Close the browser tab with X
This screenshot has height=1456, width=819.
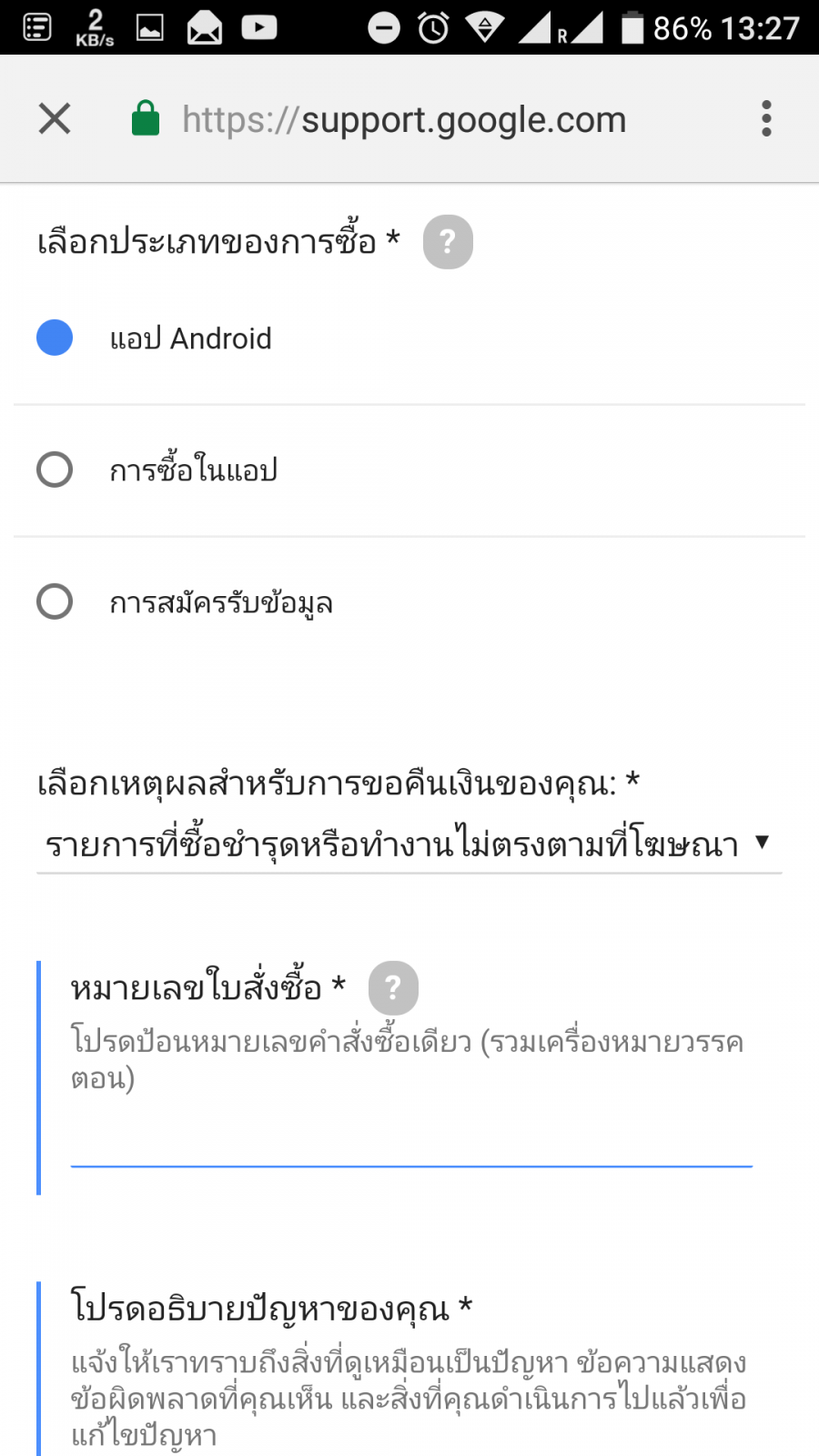55,118
